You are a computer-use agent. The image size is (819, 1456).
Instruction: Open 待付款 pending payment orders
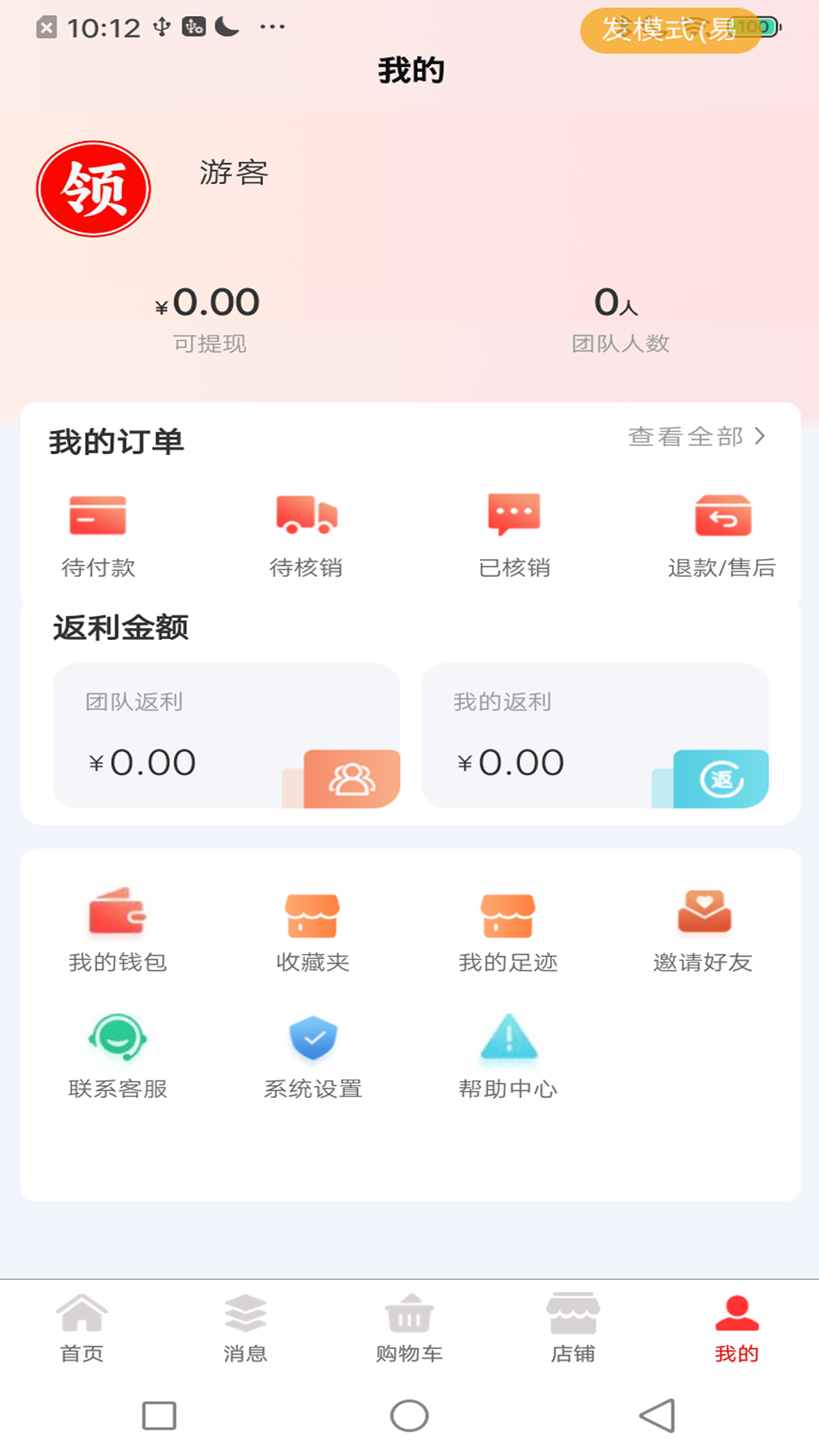point(99,531)
